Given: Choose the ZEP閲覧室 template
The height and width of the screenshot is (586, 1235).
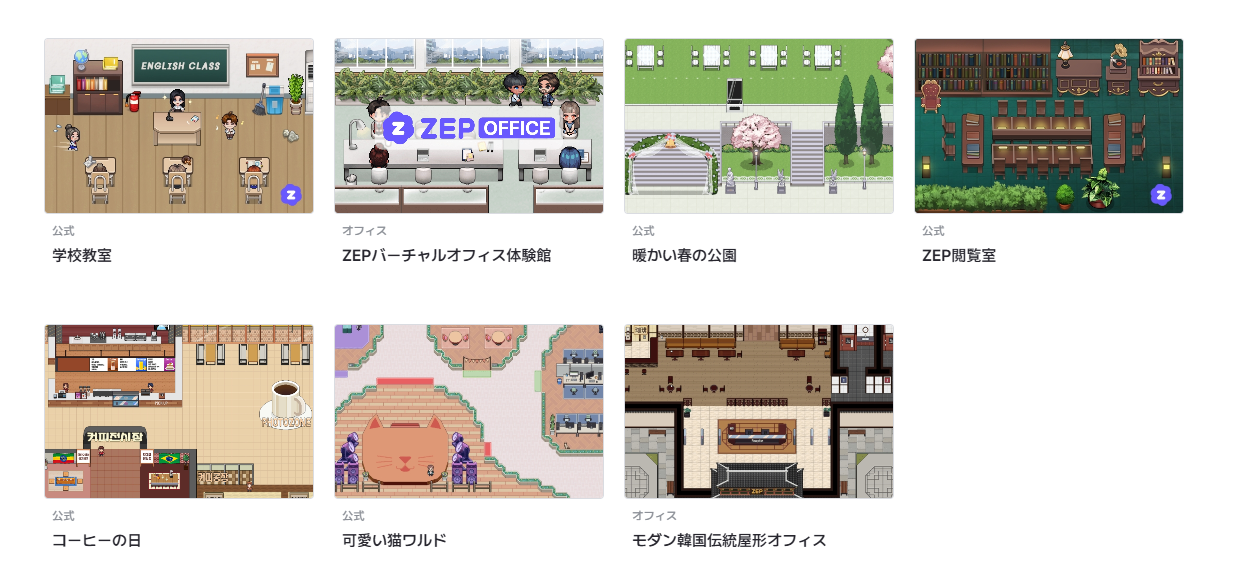Looking at the screenshot, I should tap(1049, 126).
